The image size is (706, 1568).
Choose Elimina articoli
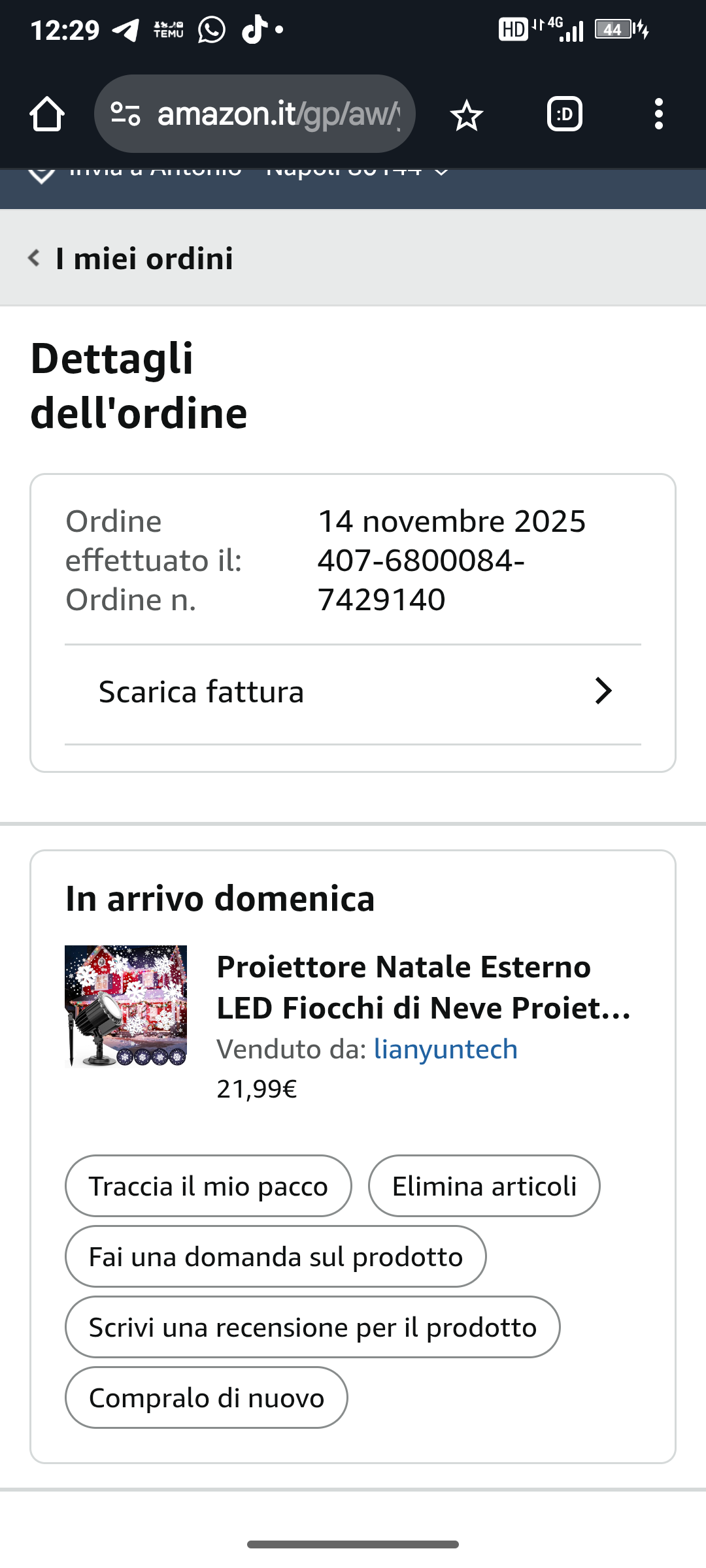click(x=484, y=1186)
